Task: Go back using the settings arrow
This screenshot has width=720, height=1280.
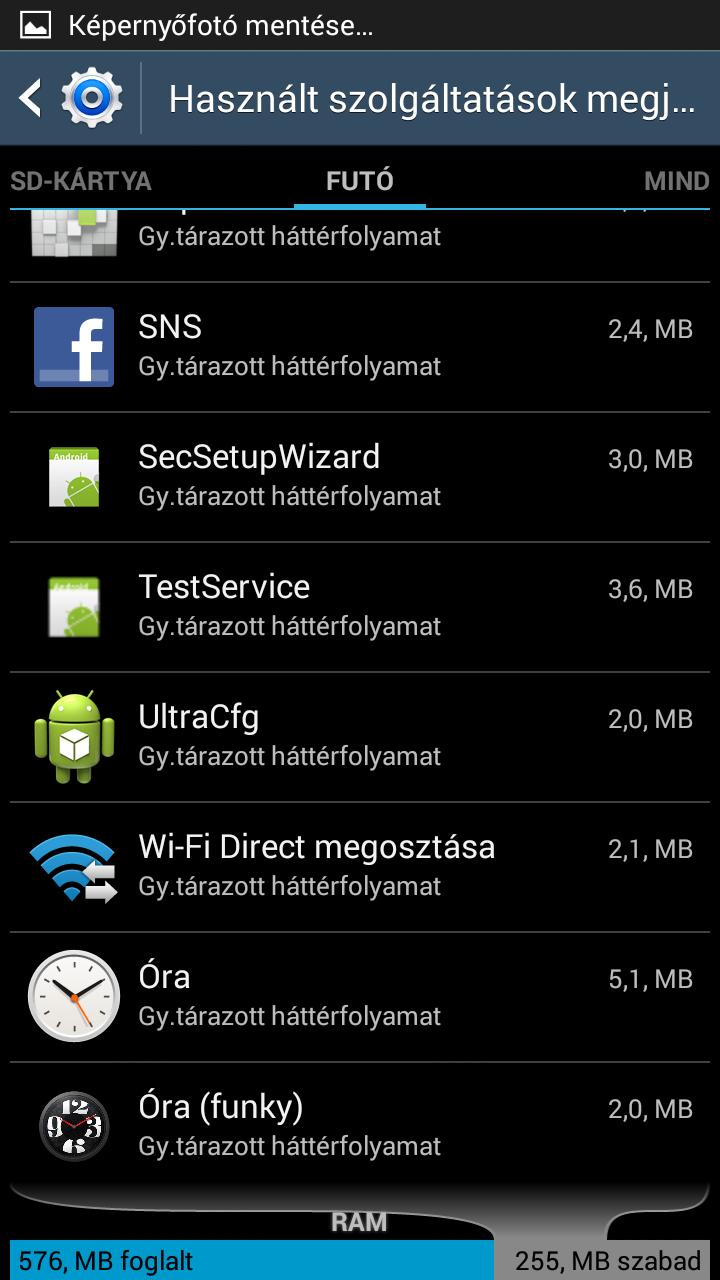Action: (x=32, y=98)
